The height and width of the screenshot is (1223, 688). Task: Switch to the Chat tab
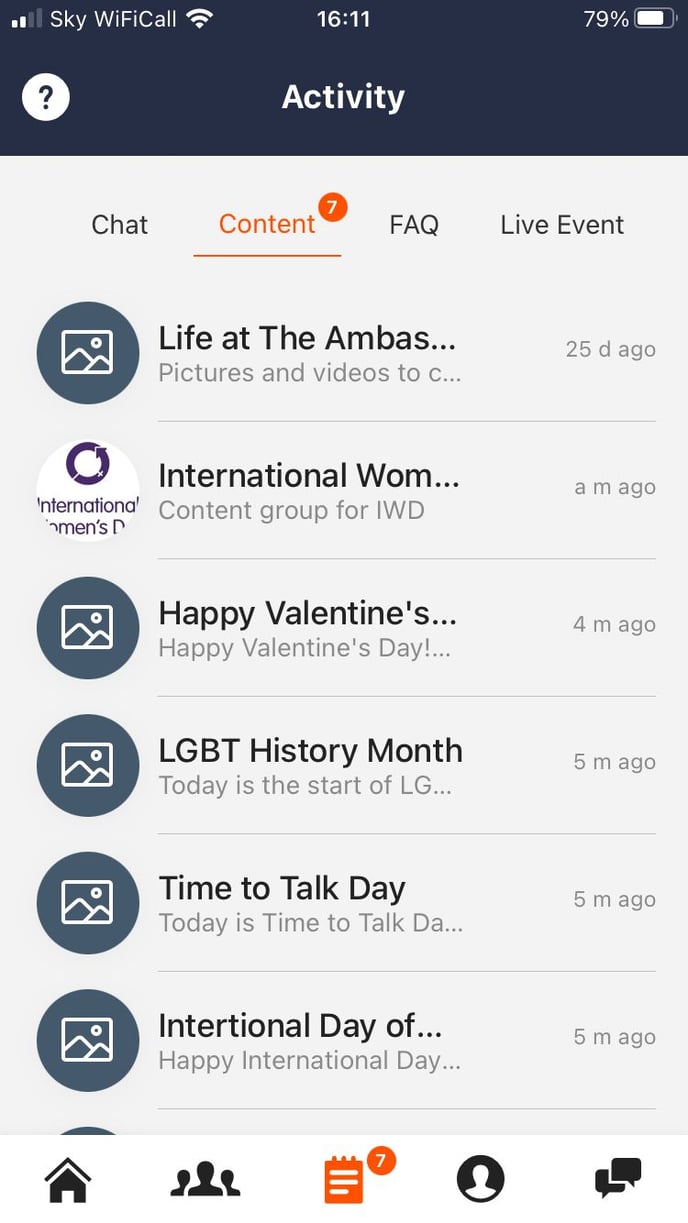120,225
